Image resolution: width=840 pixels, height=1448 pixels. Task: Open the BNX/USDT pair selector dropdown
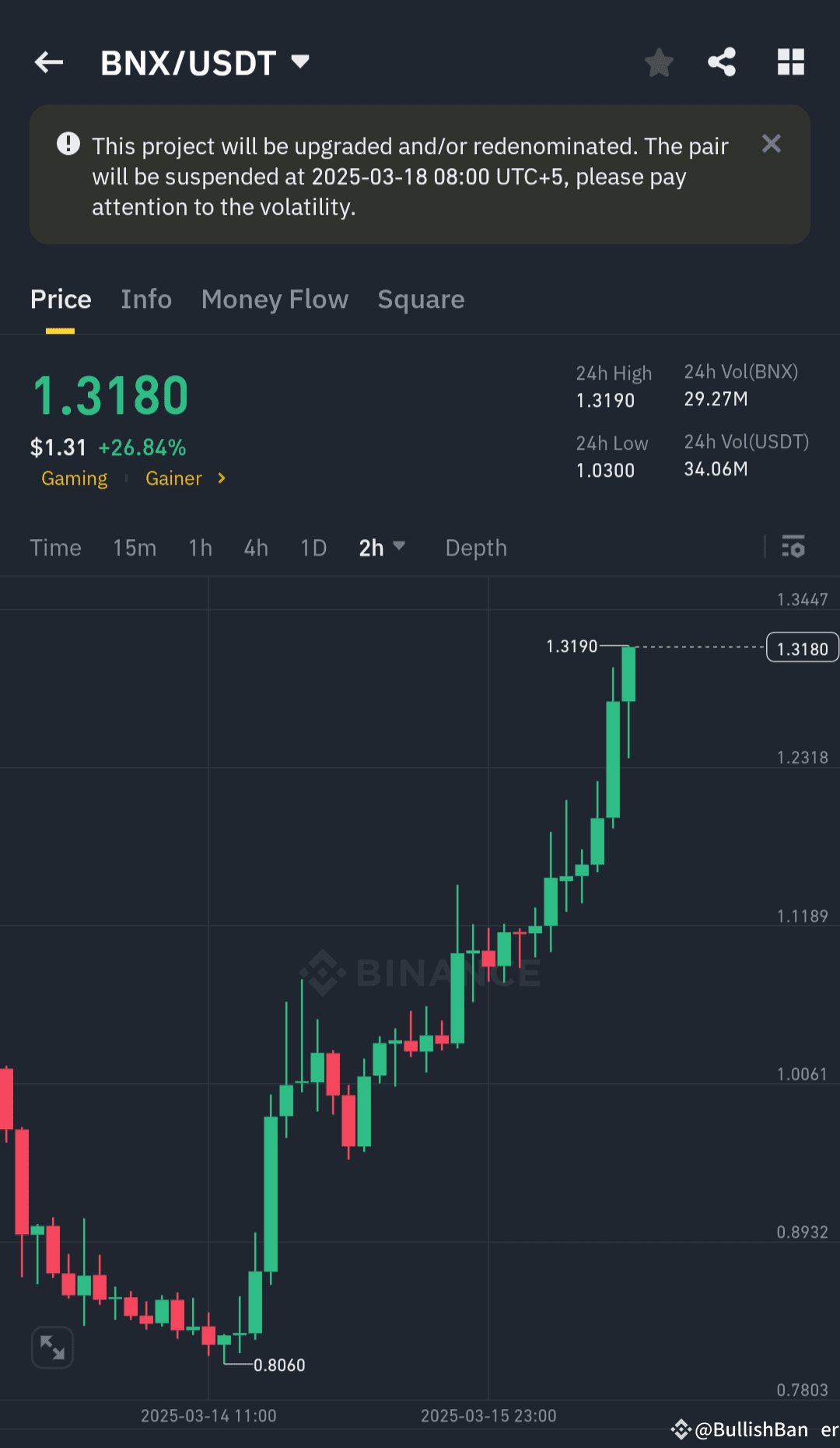click(299, 62)
